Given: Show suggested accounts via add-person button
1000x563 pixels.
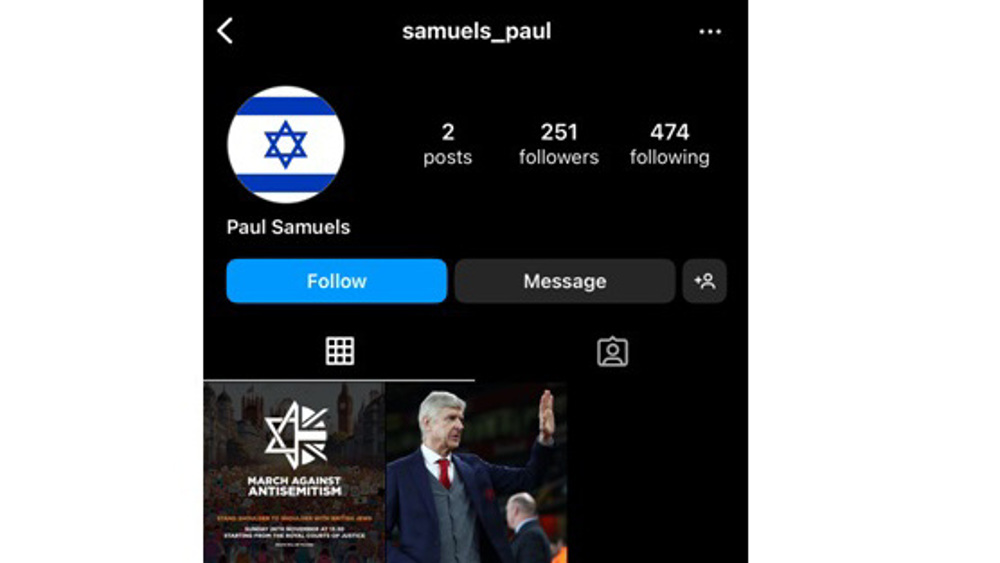Looking at the screenshot, I should point(705,281).
